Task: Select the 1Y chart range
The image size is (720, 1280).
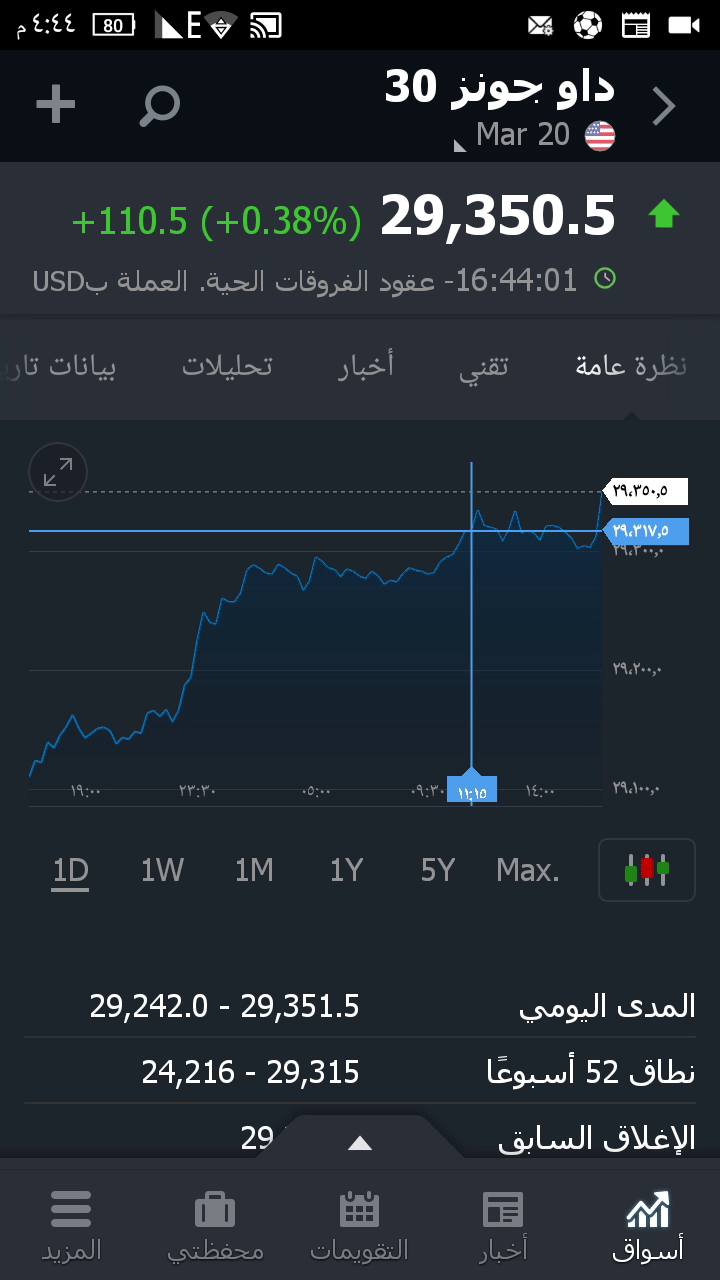Action: pos(346,871)
